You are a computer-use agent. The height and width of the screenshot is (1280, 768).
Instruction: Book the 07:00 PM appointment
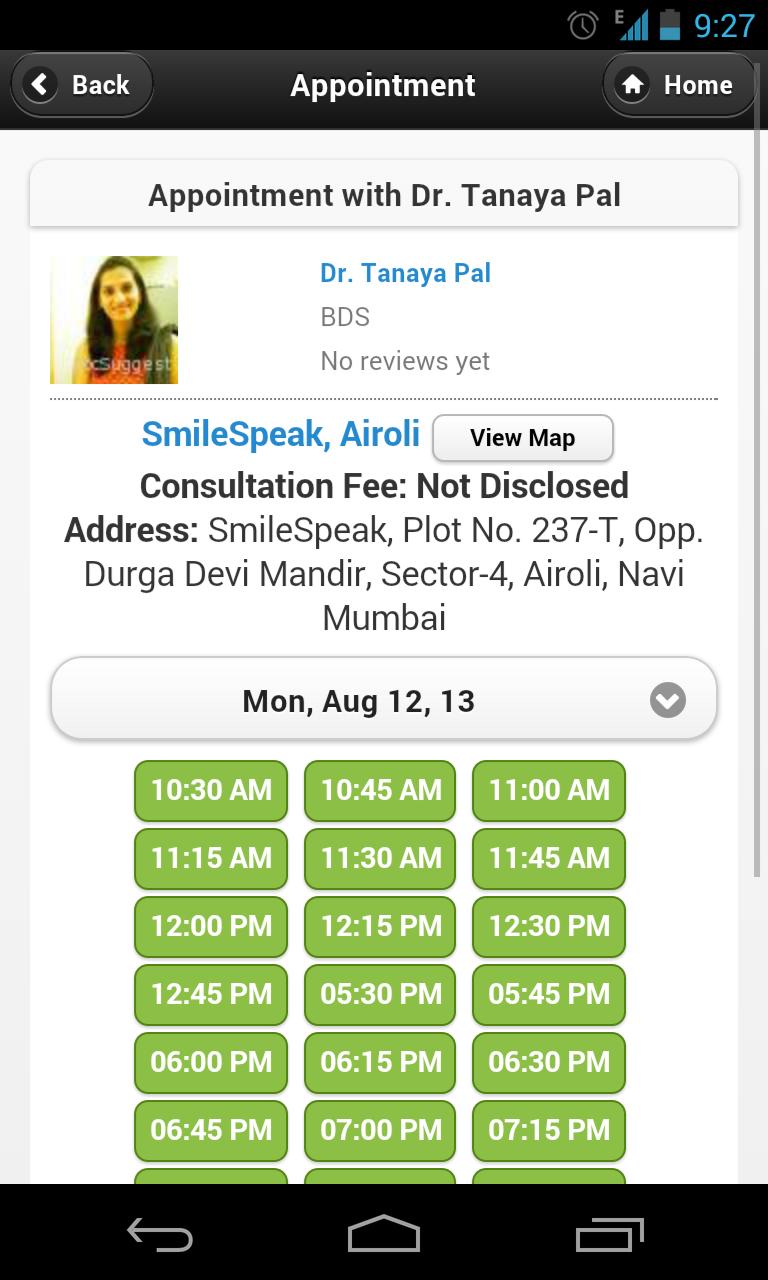point(380,1130)
